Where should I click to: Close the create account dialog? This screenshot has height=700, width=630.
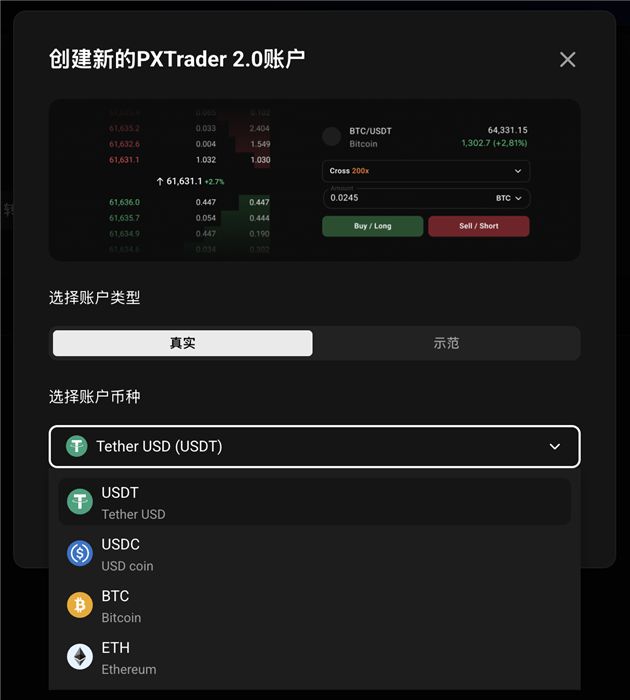[567, 59]
